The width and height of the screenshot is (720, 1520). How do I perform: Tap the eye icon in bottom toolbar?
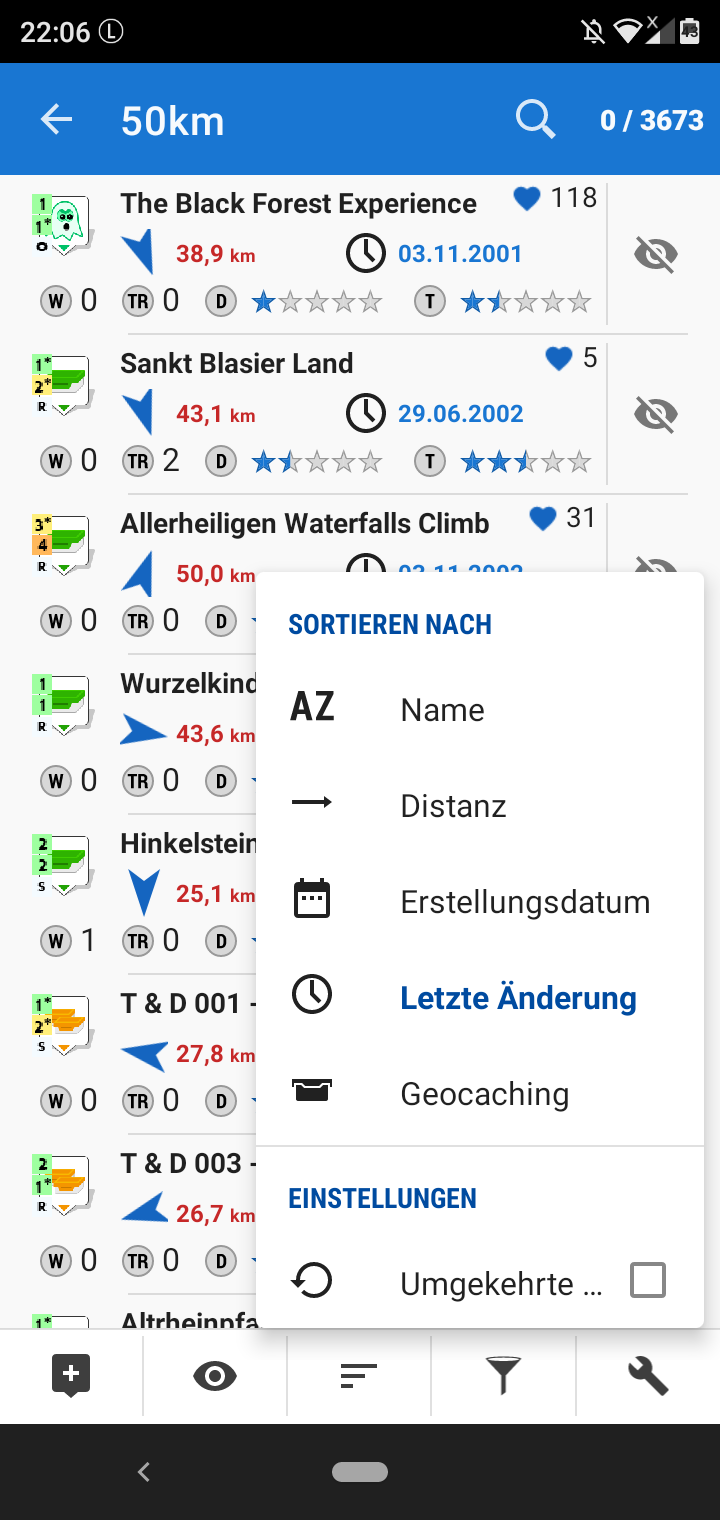(215, 1377)
